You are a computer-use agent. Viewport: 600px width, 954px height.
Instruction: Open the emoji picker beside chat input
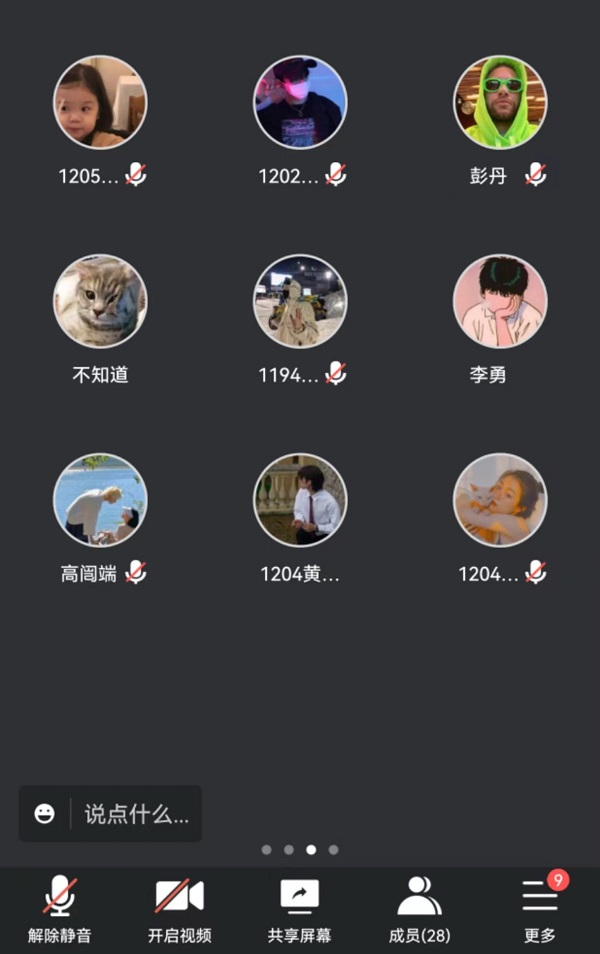(45, 814)
